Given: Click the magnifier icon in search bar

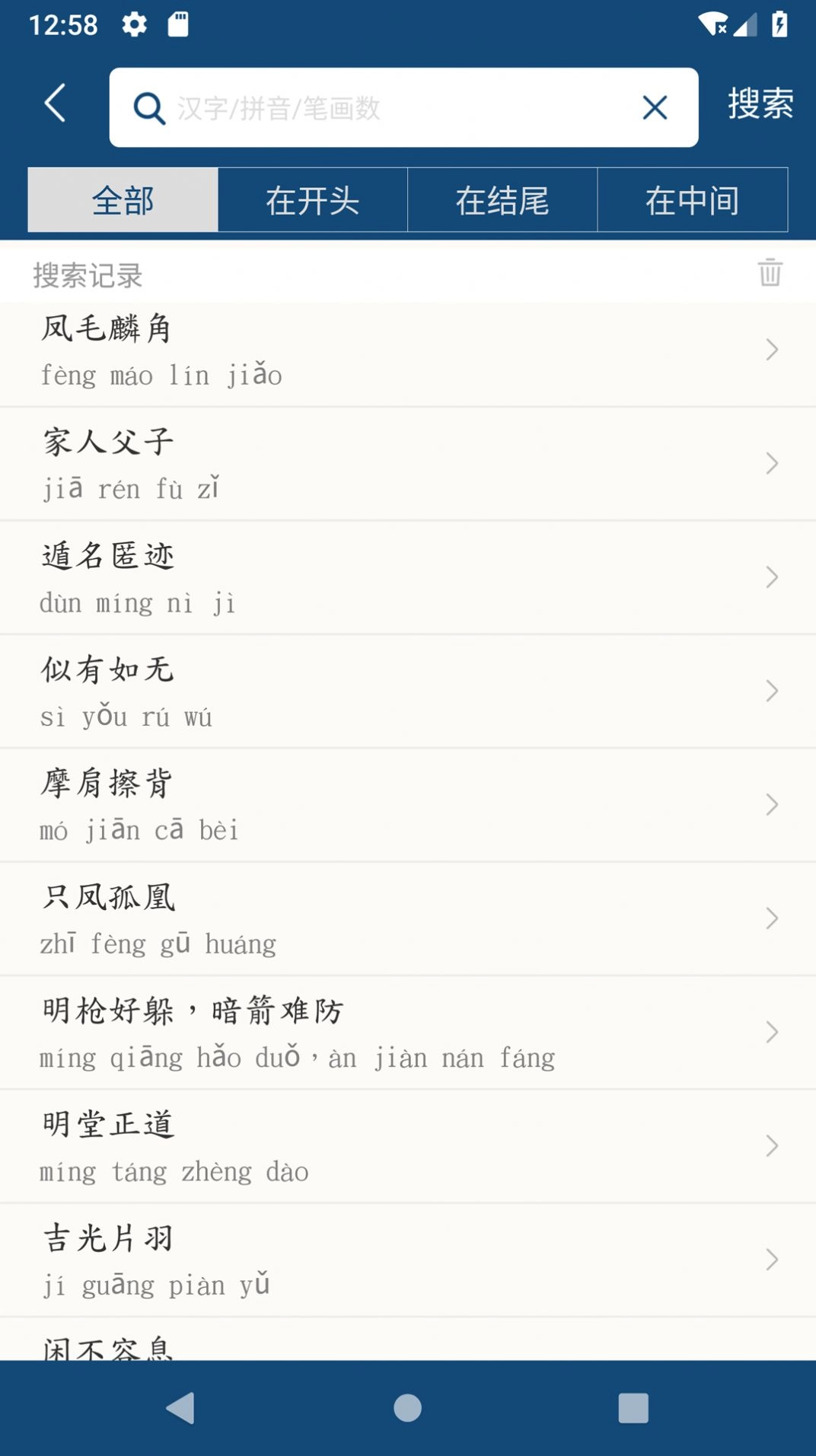Looking at the screenshot, I should [x=149, y=107].
